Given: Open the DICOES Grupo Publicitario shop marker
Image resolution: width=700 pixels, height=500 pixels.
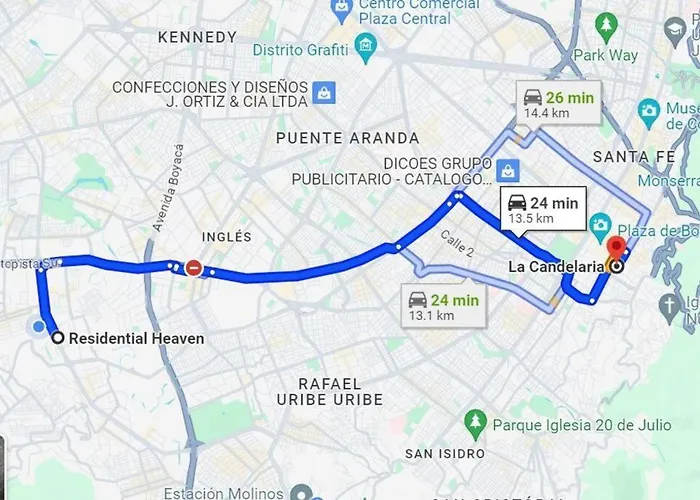Looking at the screenshot, I should click(x=510, y=170).
